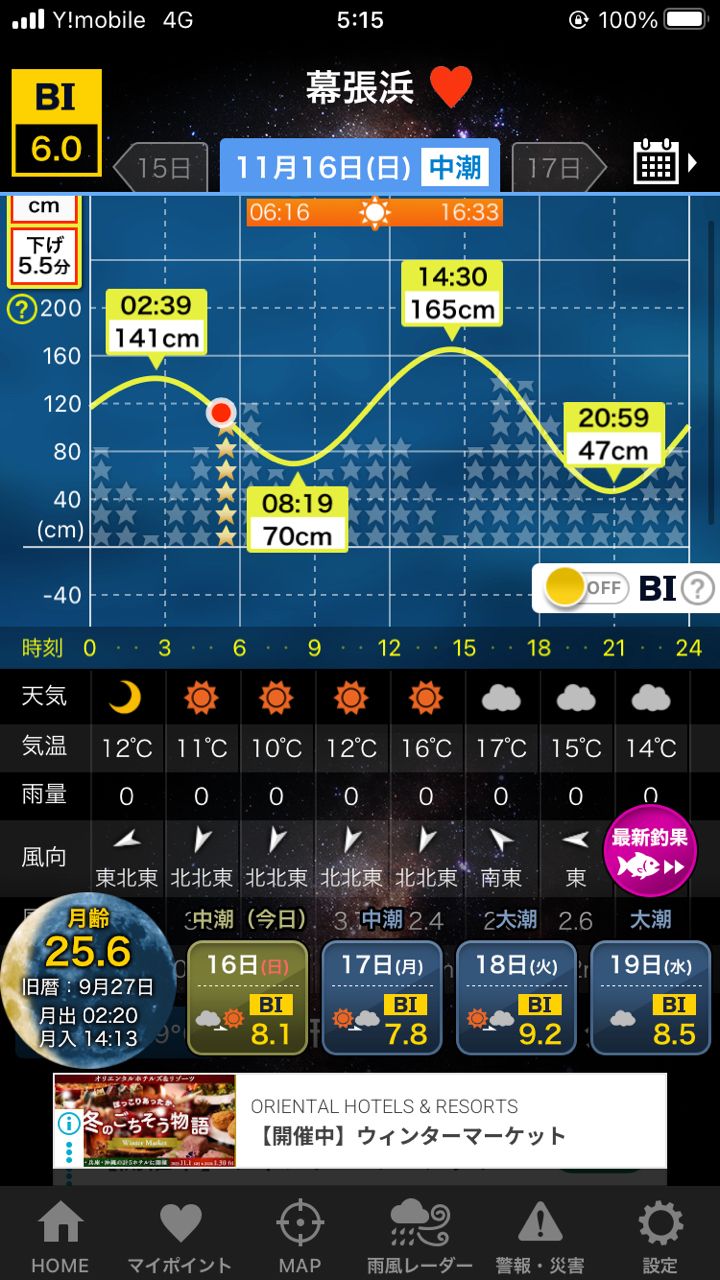Select the 19日(水) forecast card
The image size is (720, 1280).
point(650,997)
